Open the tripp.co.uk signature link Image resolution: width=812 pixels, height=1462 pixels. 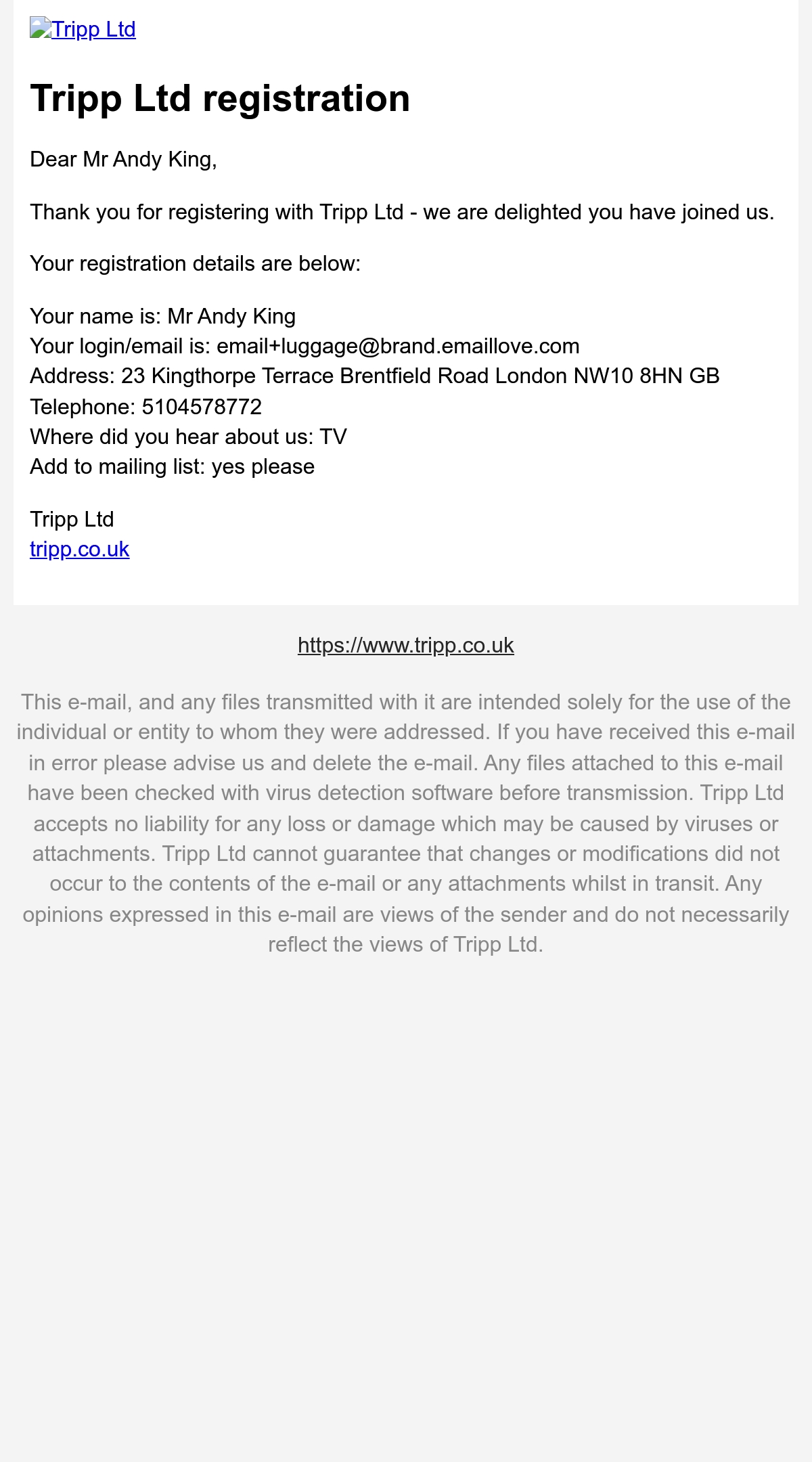pyautogui.click(x=79, y=549)
